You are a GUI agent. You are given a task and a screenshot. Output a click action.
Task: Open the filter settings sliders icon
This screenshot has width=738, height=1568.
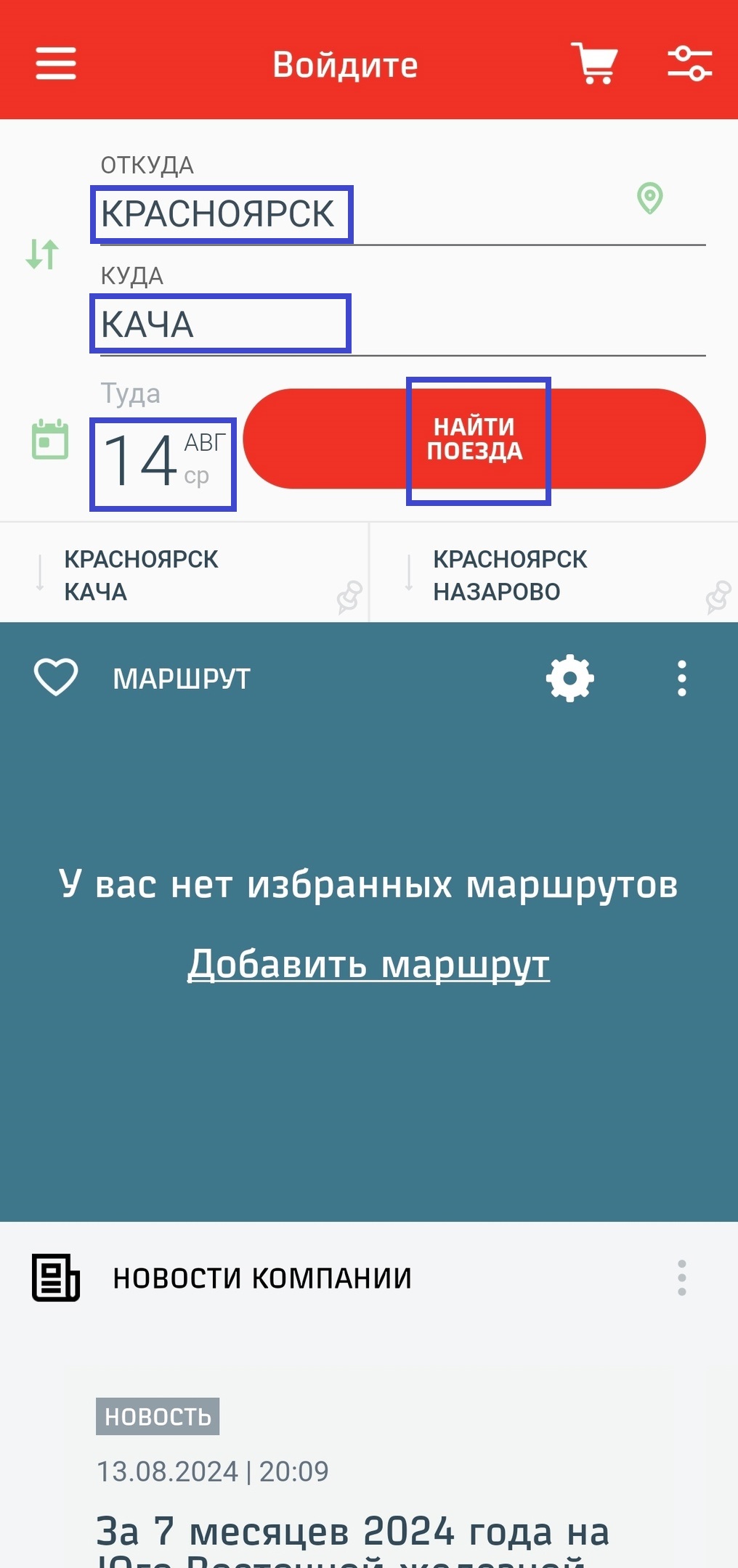(x=689, y=64)
